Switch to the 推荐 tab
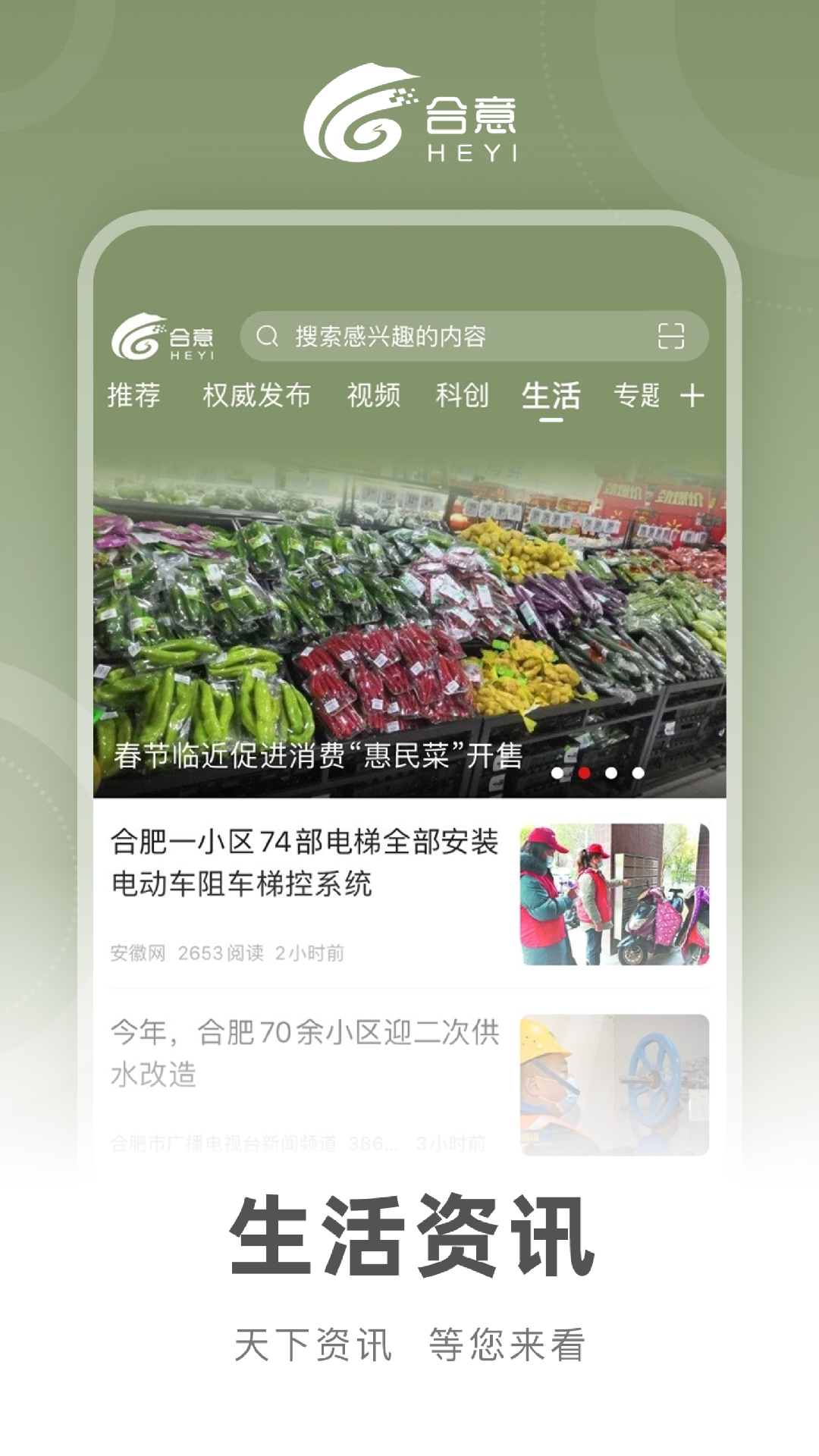 pyautogui.click(x=133, y=394)
